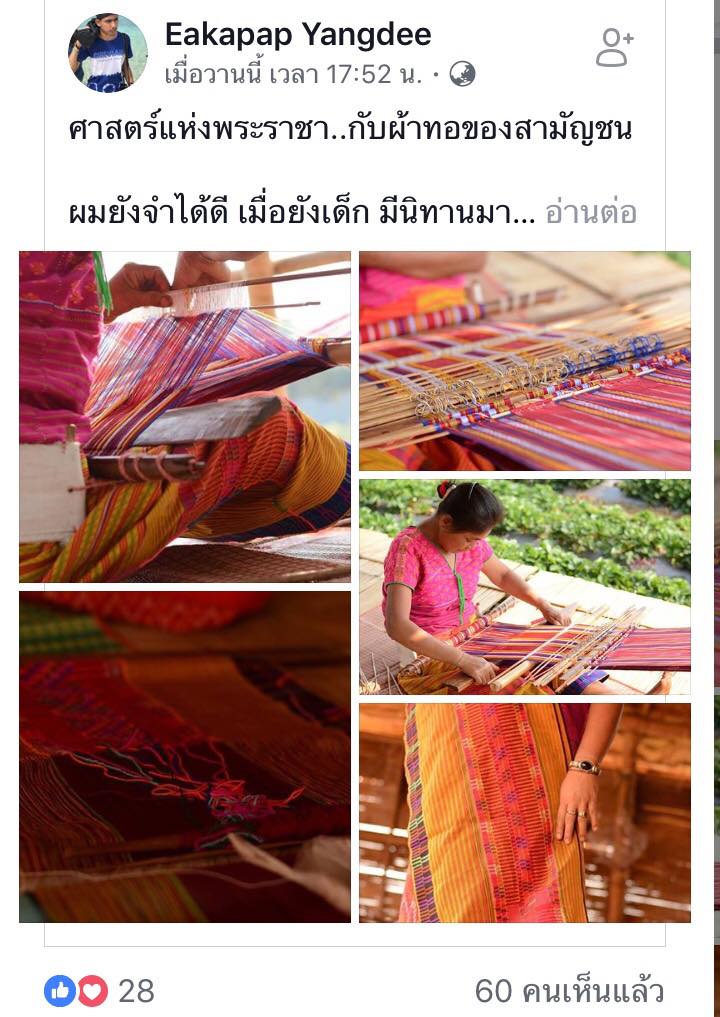This screenshot has width=720, height=1017.
Task: Expand the post with อ่านต่อ
Action: coord(590,213)
